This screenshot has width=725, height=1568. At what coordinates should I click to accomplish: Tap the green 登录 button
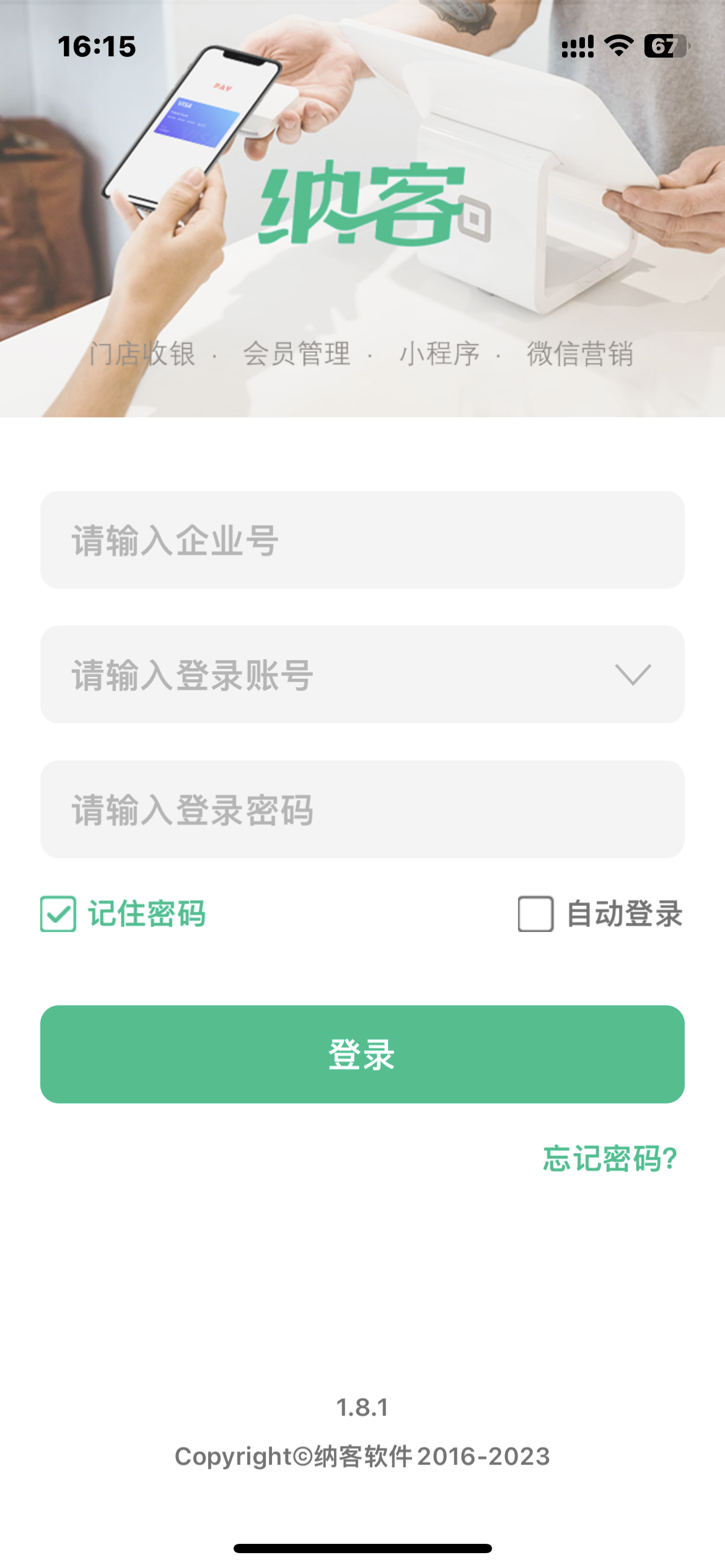(x=362, y=1054)
